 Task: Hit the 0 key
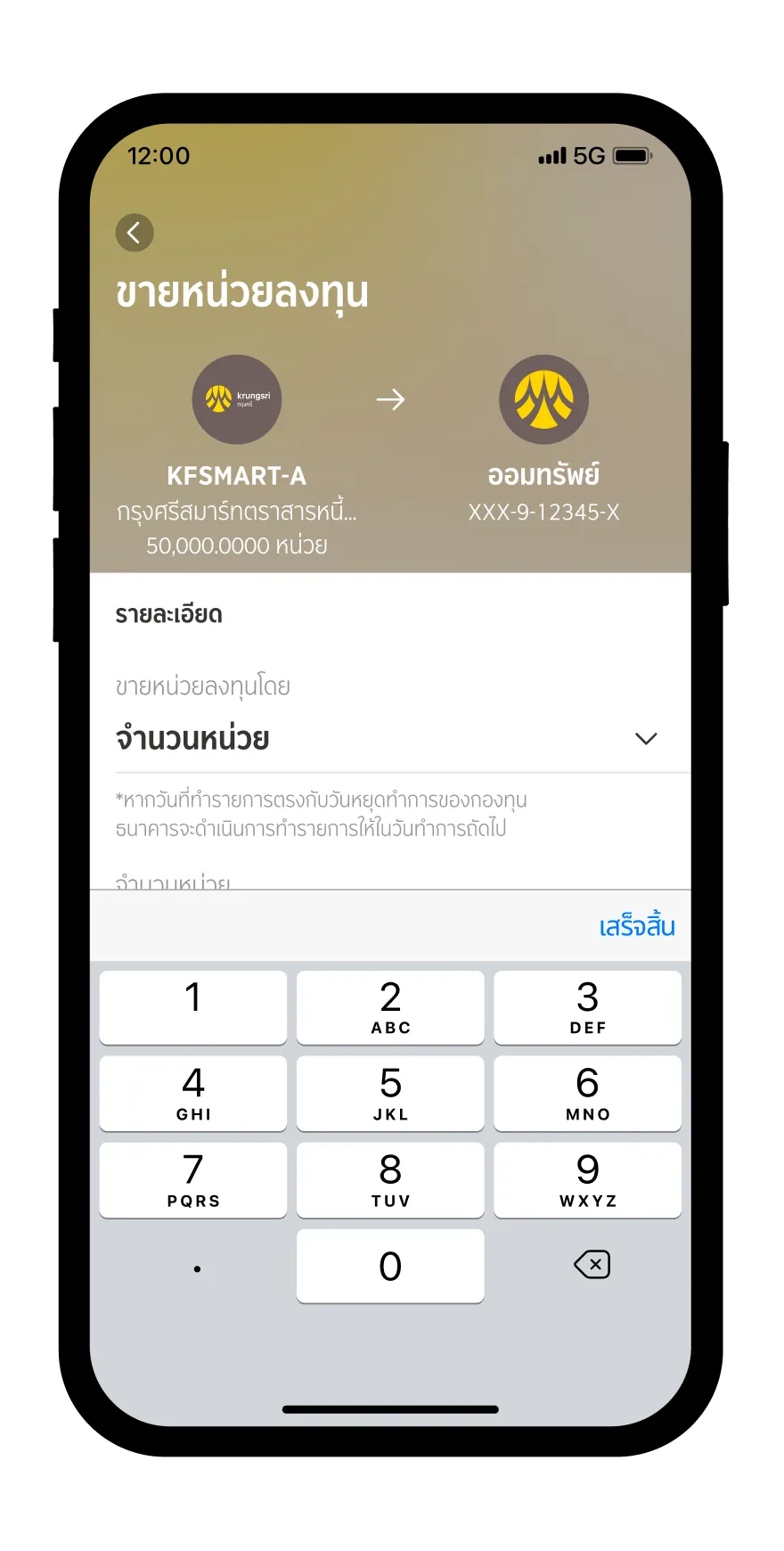pyautogui.click(x=390, y=1266)
